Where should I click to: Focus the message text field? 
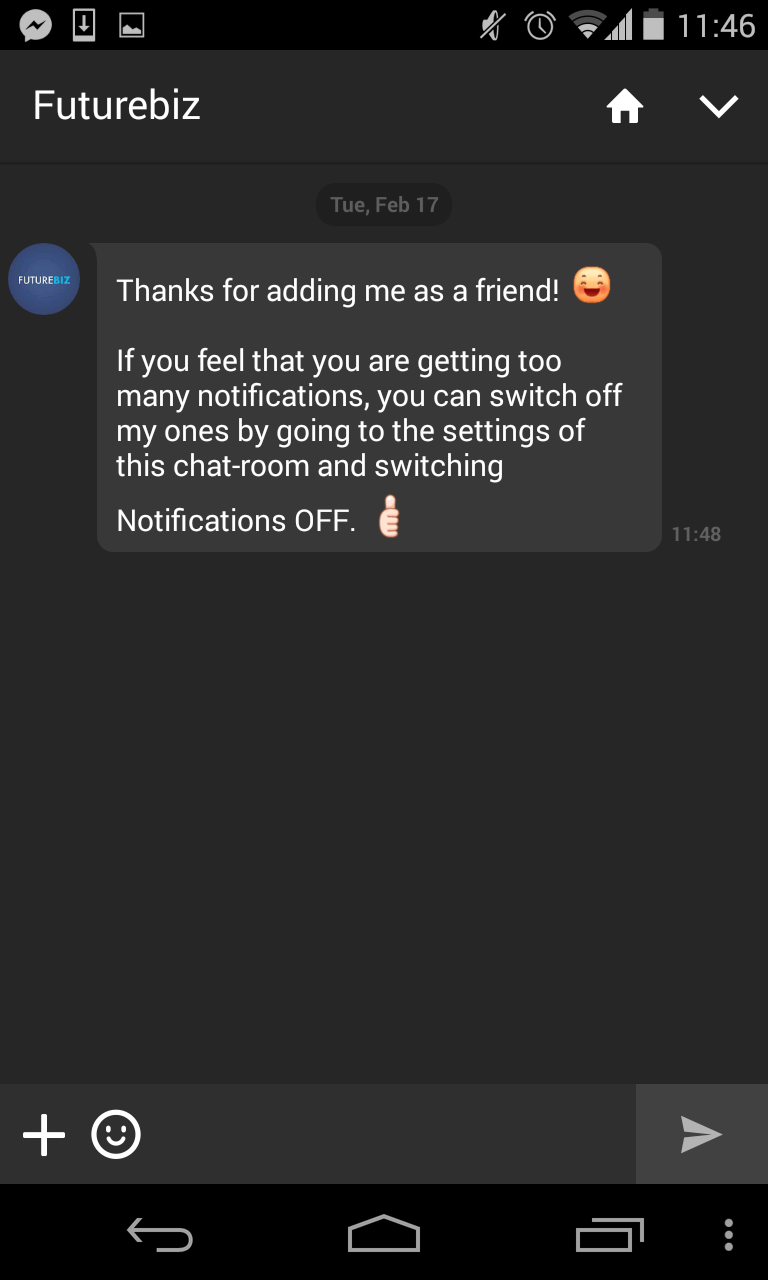390,1135
